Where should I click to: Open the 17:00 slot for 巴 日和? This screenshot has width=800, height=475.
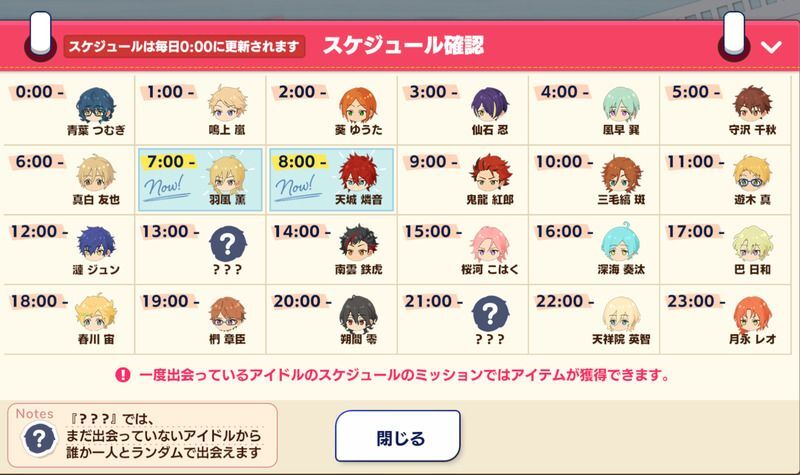[x=727, y=250]
